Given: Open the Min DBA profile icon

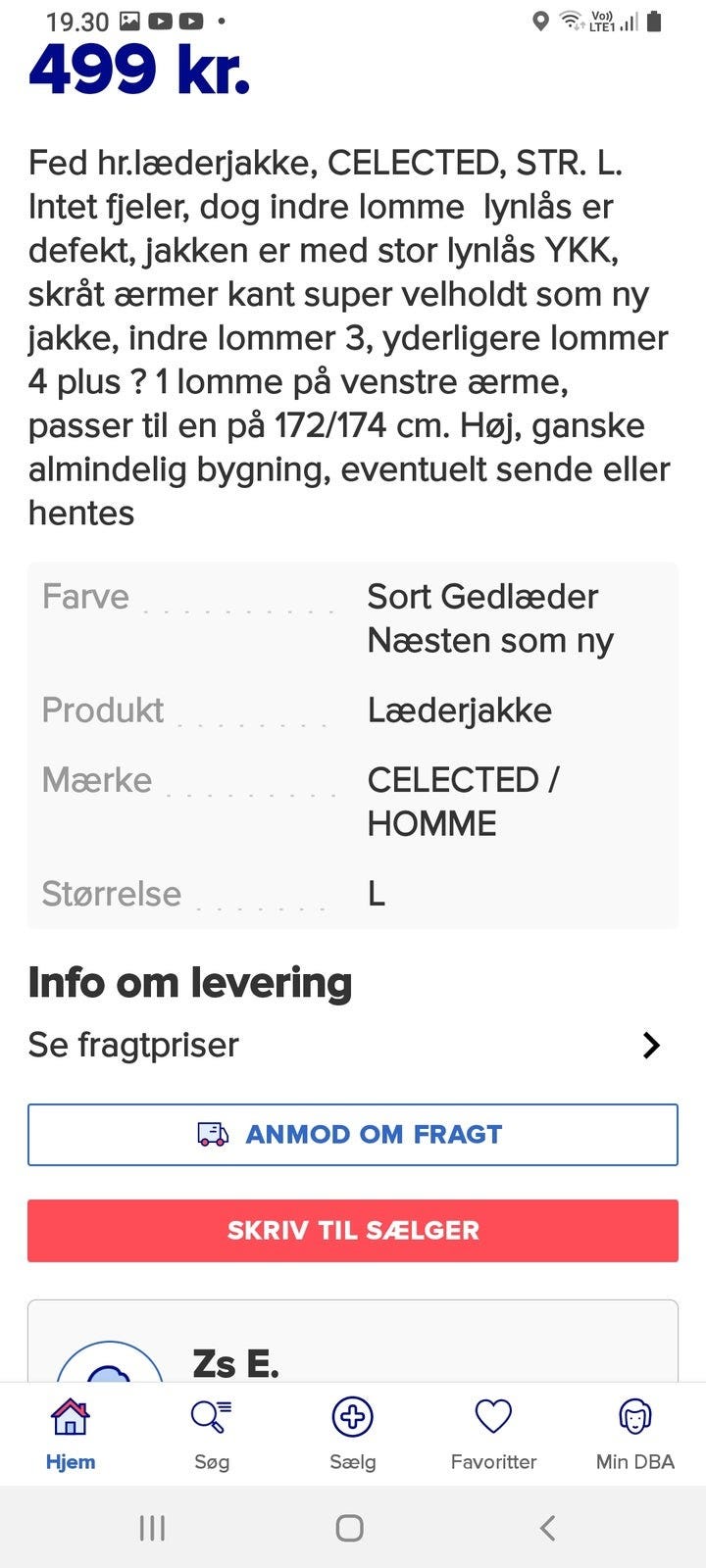Looking at the screenshot, I should click(634, 1416).
